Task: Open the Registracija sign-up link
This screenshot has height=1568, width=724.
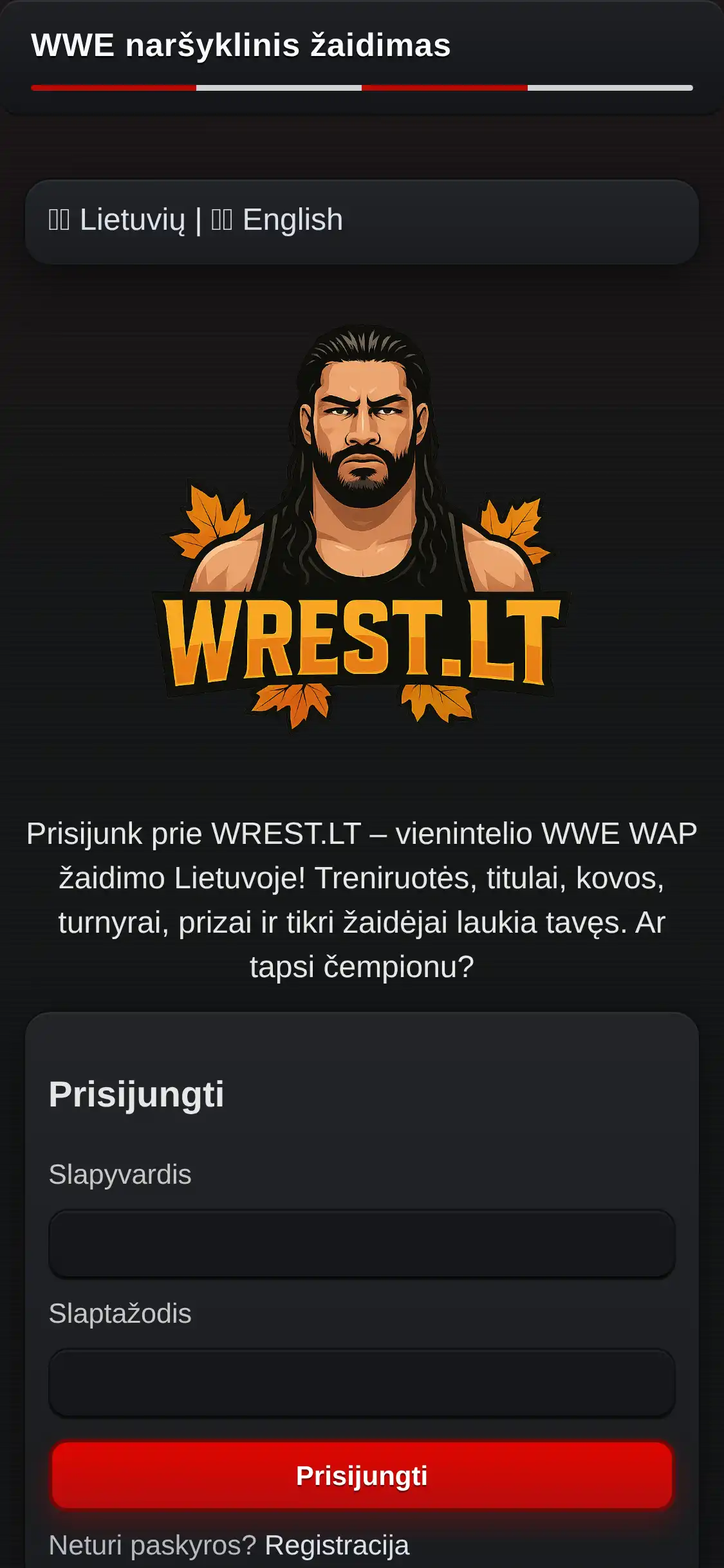Action: [x=337, y=1545]
